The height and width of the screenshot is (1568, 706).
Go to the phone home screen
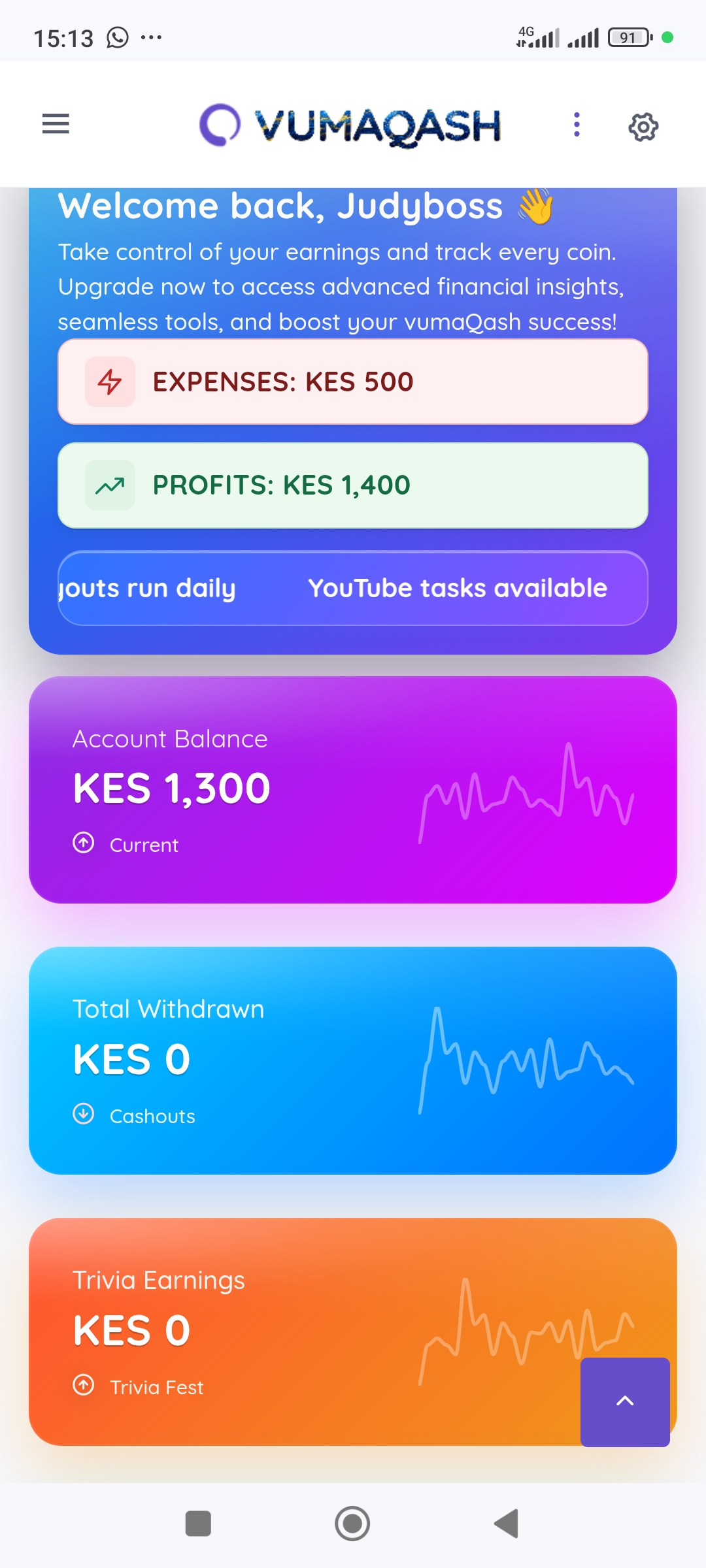pyautogui.click(x=352, y=1524)
